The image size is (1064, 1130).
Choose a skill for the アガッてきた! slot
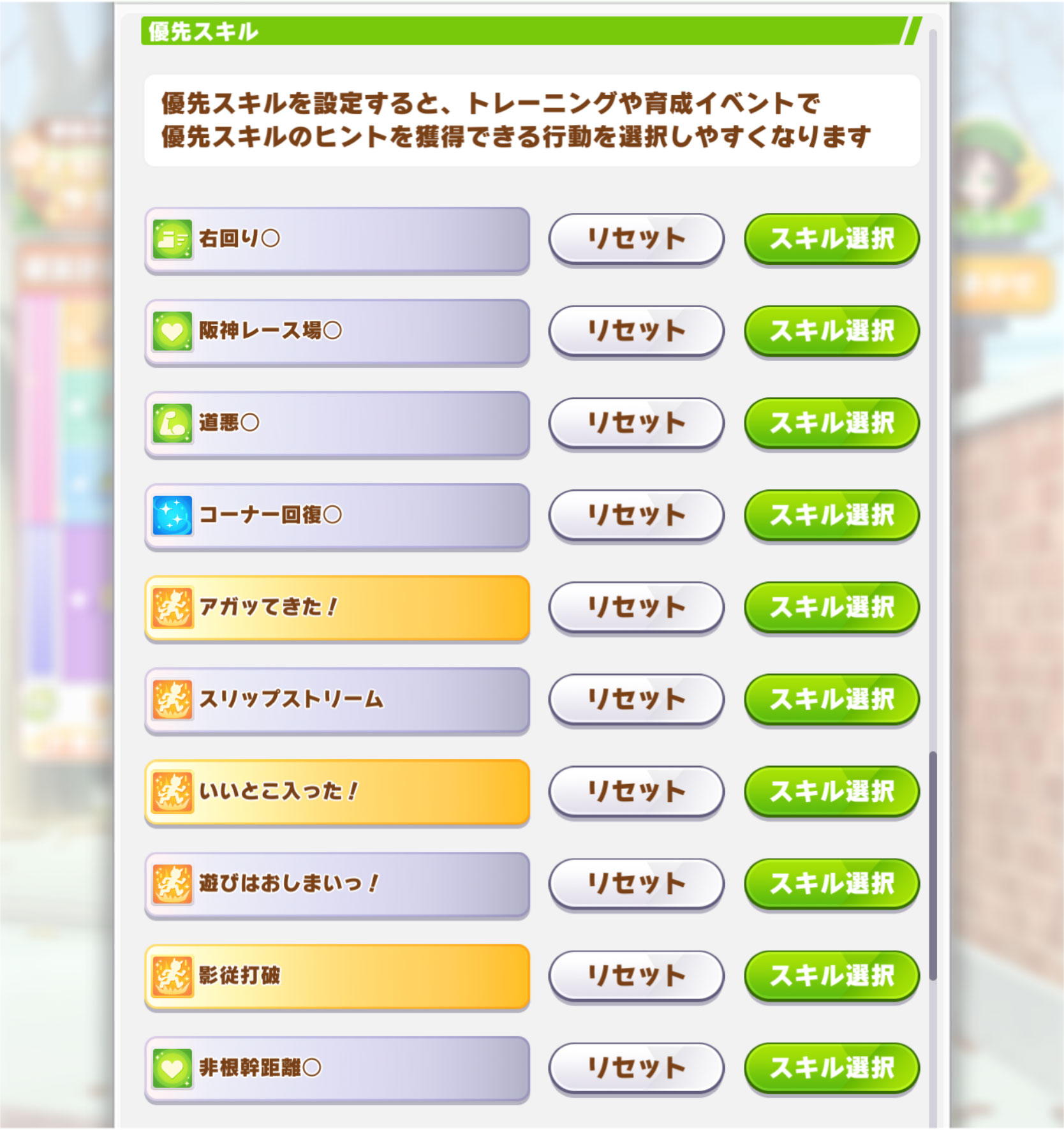[x=831, y=607]
